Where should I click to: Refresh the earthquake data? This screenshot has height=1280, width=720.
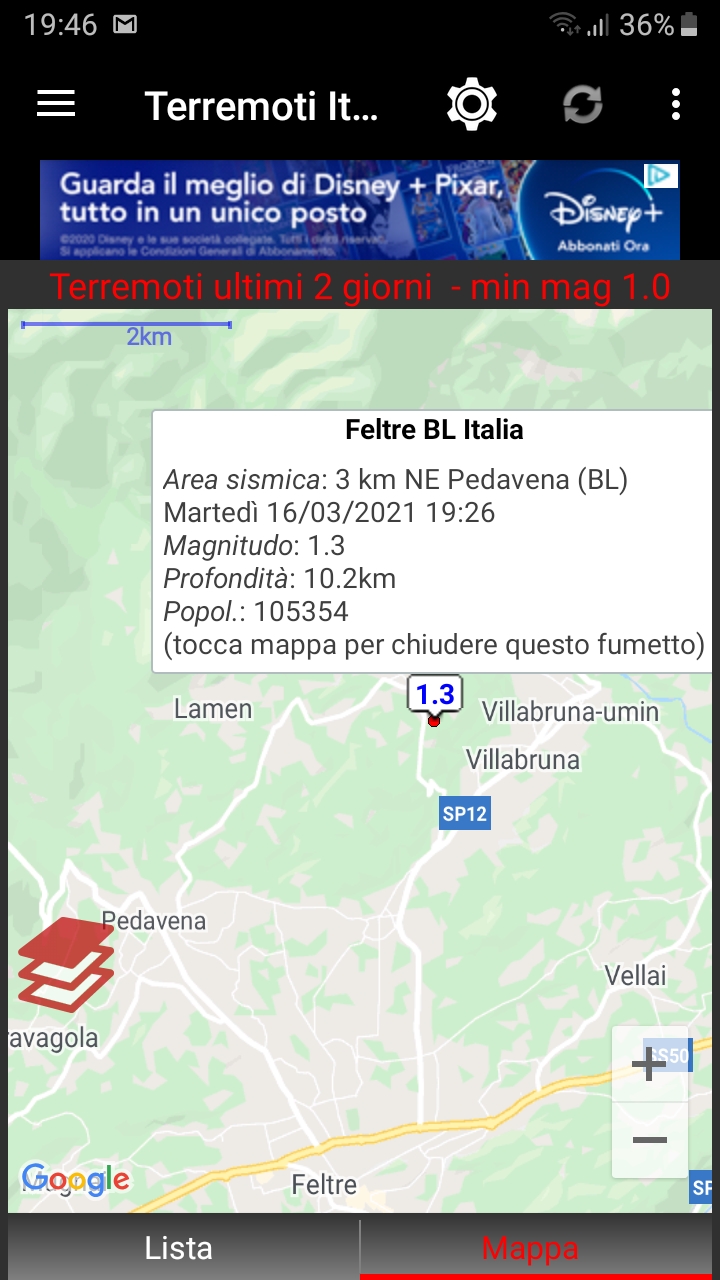[582, 104]
